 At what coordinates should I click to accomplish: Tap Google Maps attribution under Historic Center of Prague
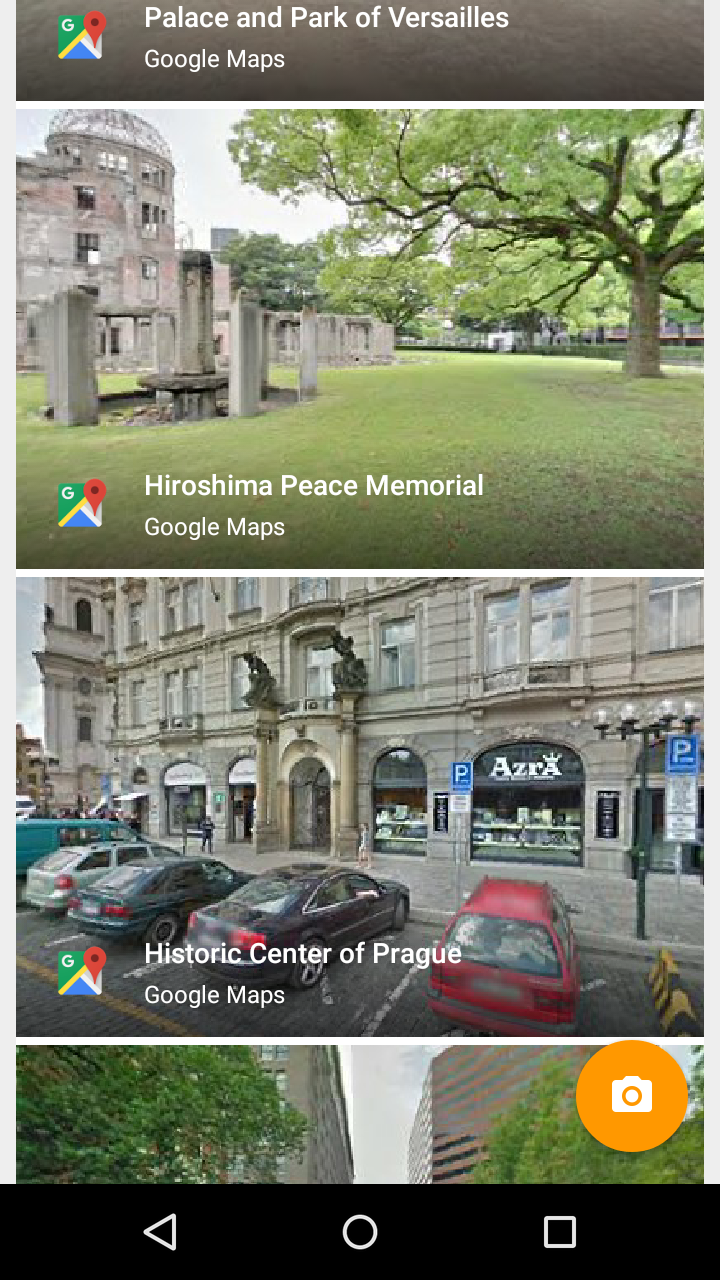coord(214,994)
